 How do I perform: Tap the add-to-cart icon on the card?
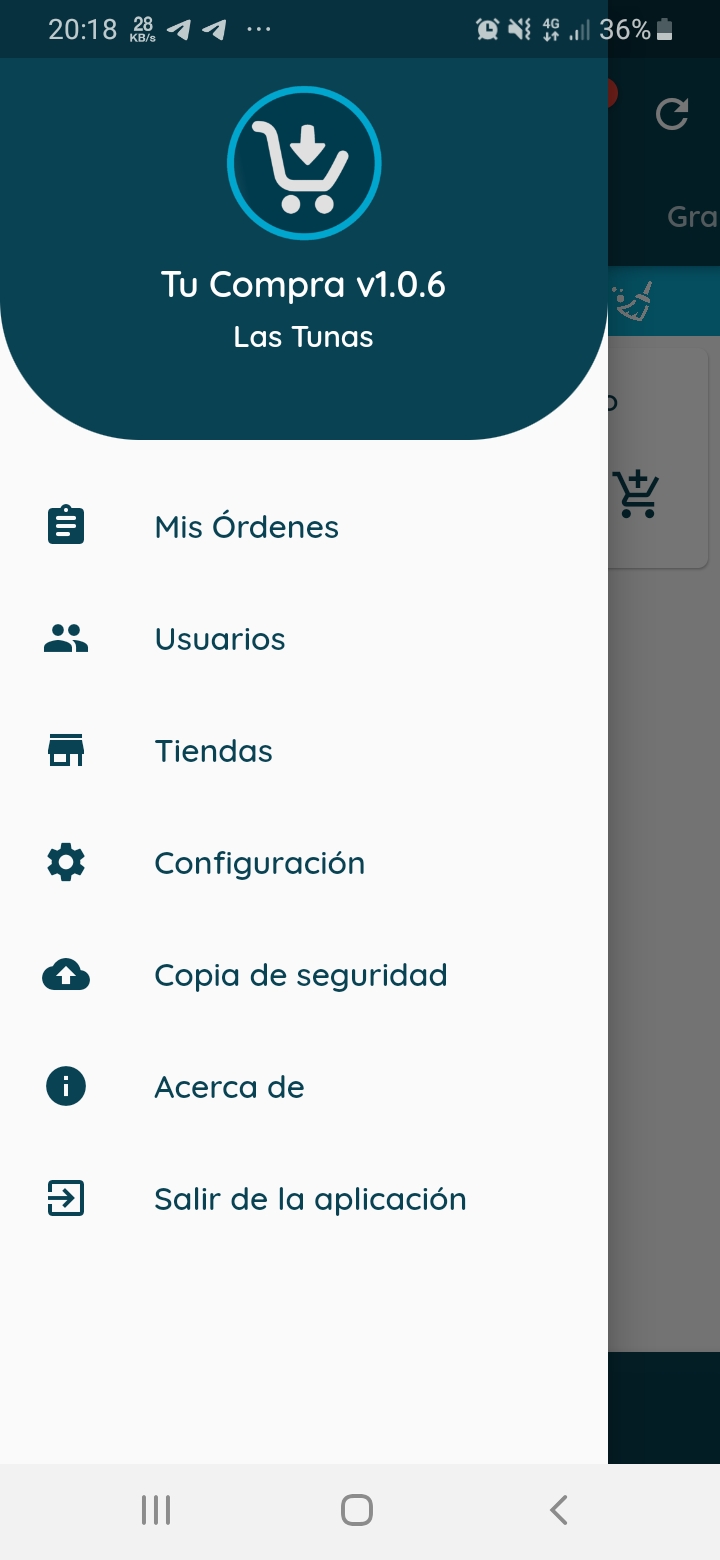(x=637, y=493)
